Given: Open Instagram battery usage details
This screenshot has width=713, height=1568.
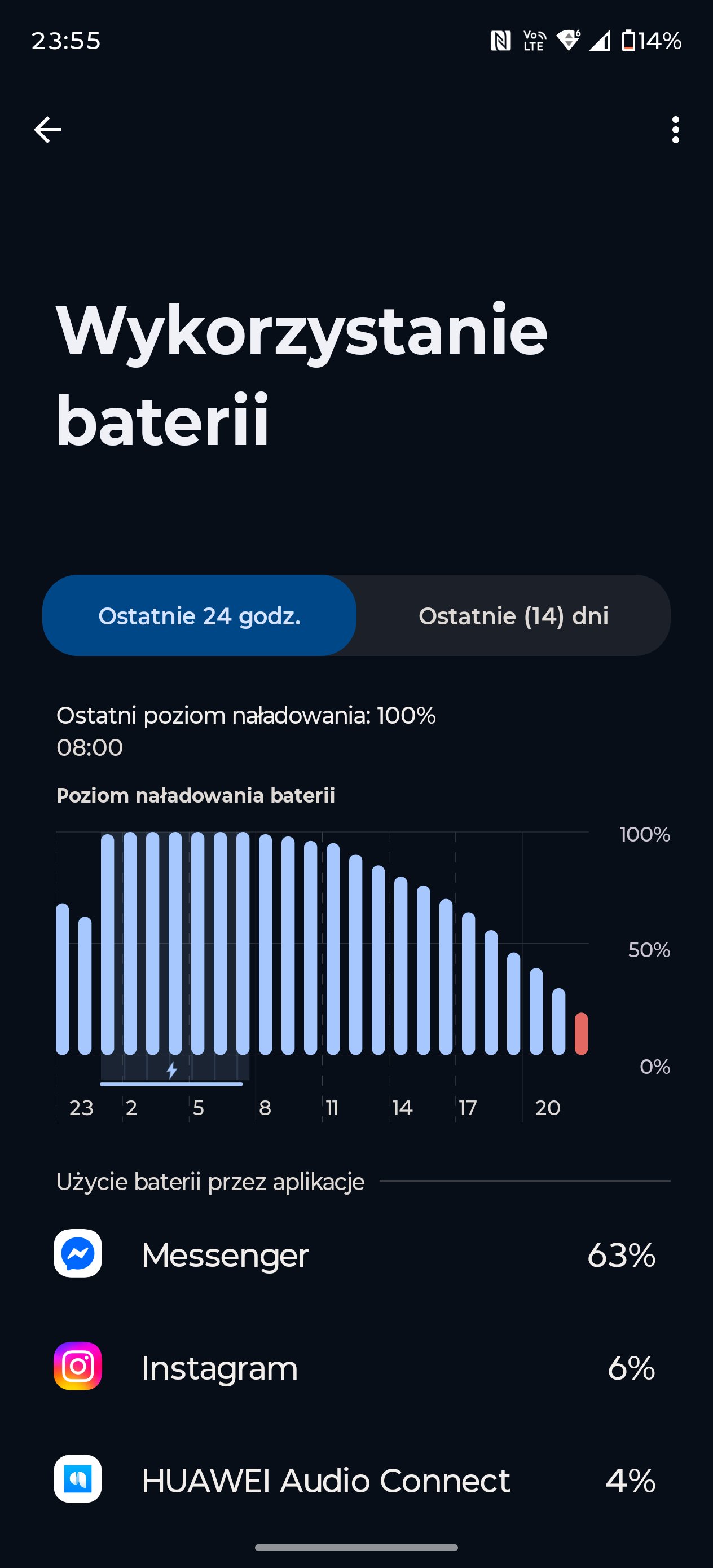Looking at the screenshot, I should tap(356, 1367).
